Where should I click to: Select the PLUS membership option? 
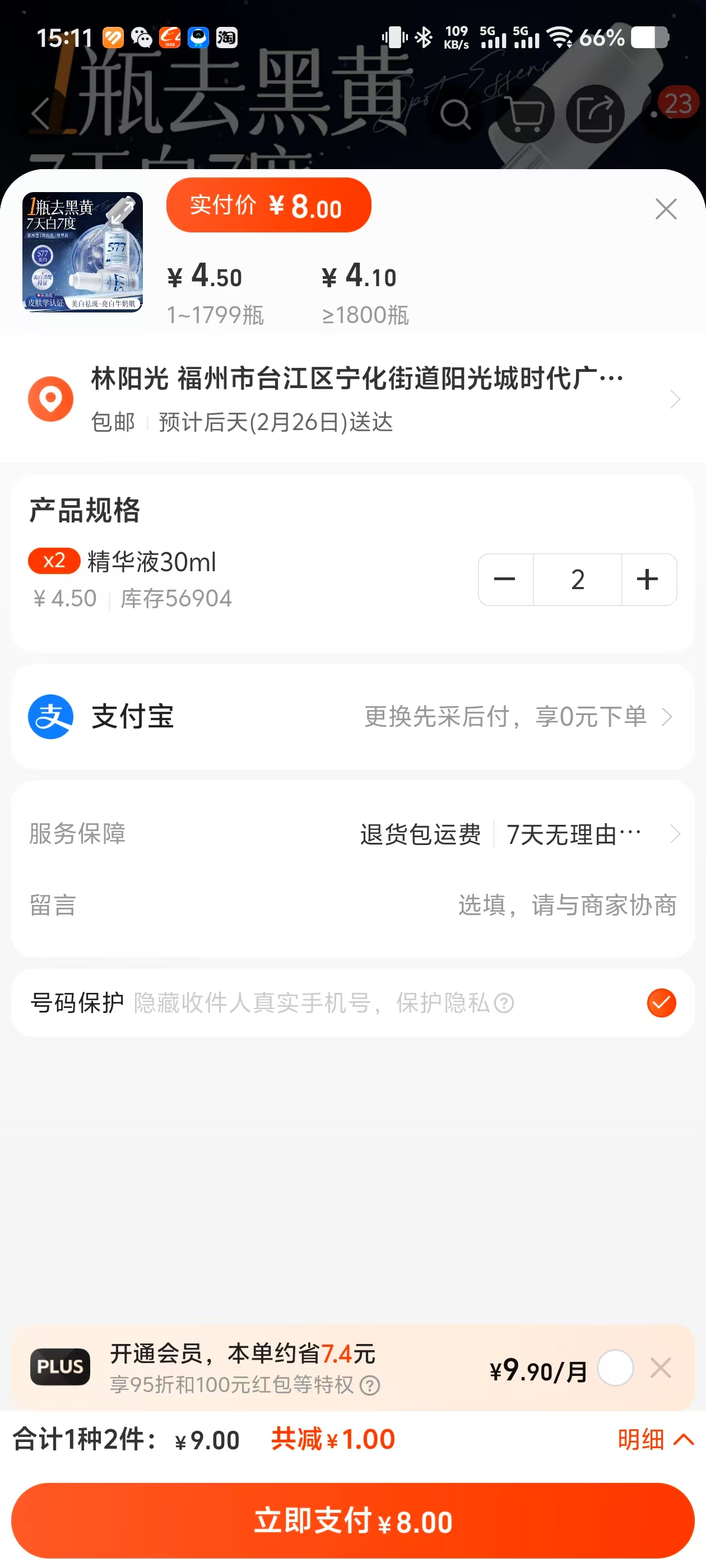(615, 1368)
